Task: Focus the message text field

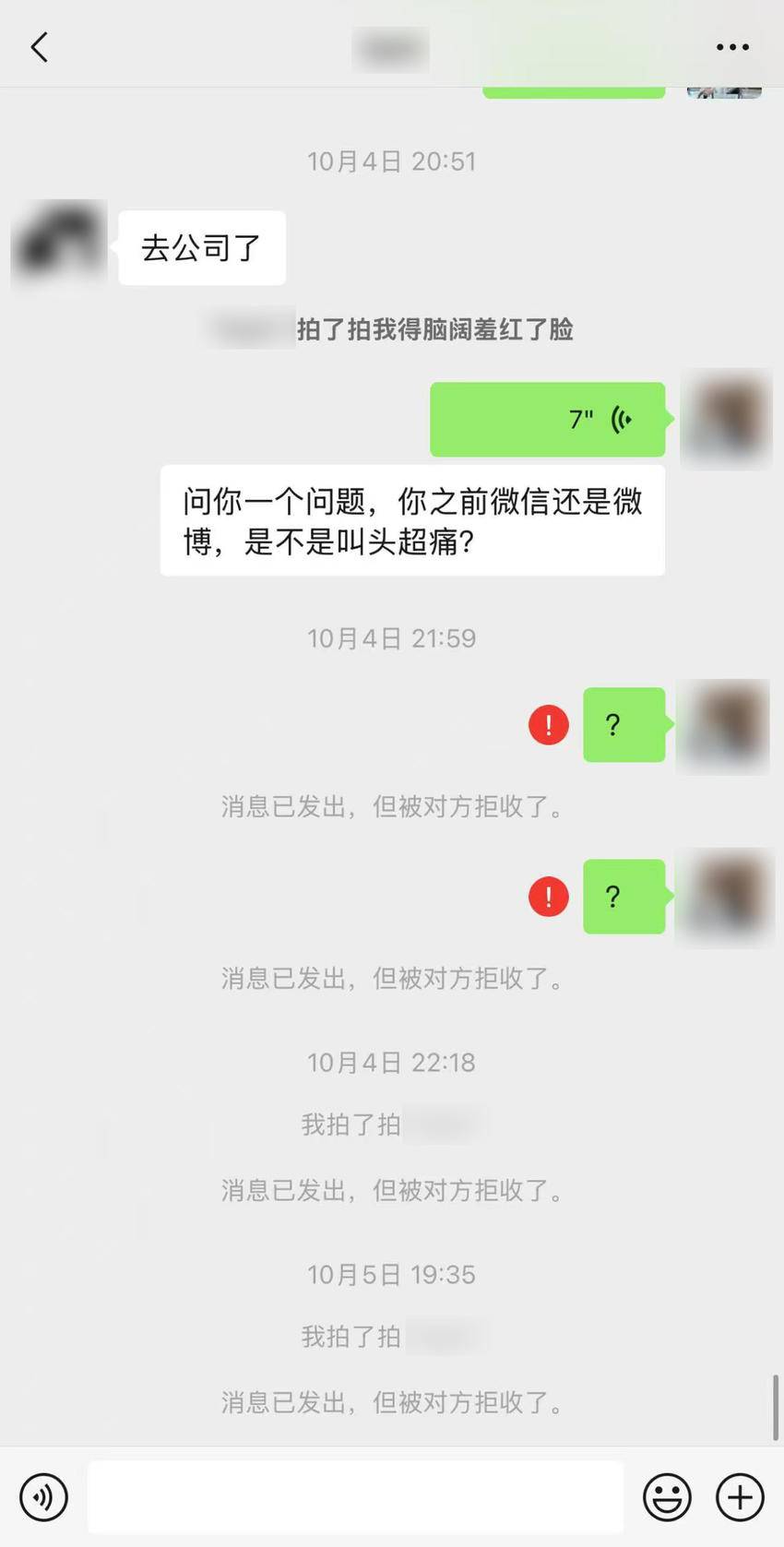Action: click(355, 1496)
